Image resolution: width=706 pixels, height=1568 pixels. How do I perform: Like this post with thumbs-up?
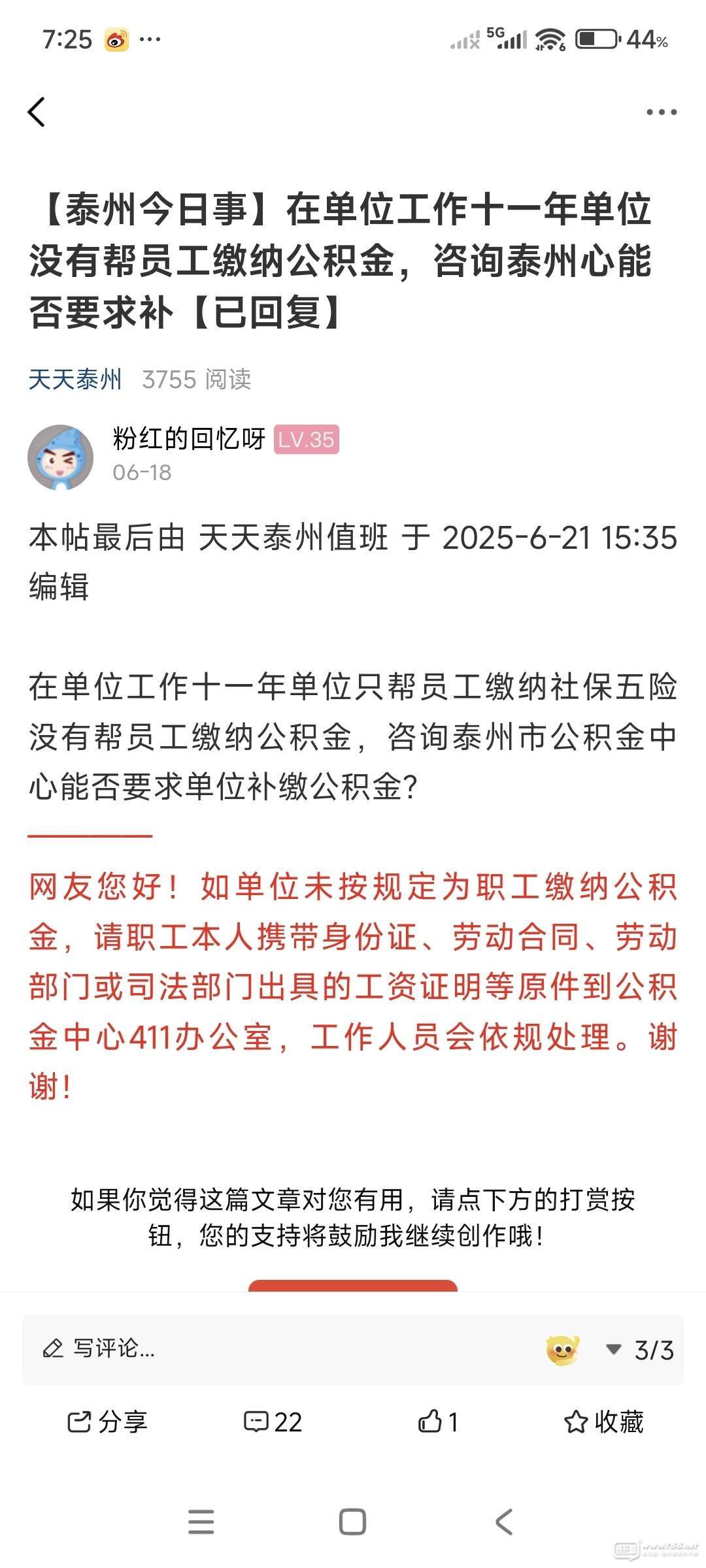pos(438,1422)
